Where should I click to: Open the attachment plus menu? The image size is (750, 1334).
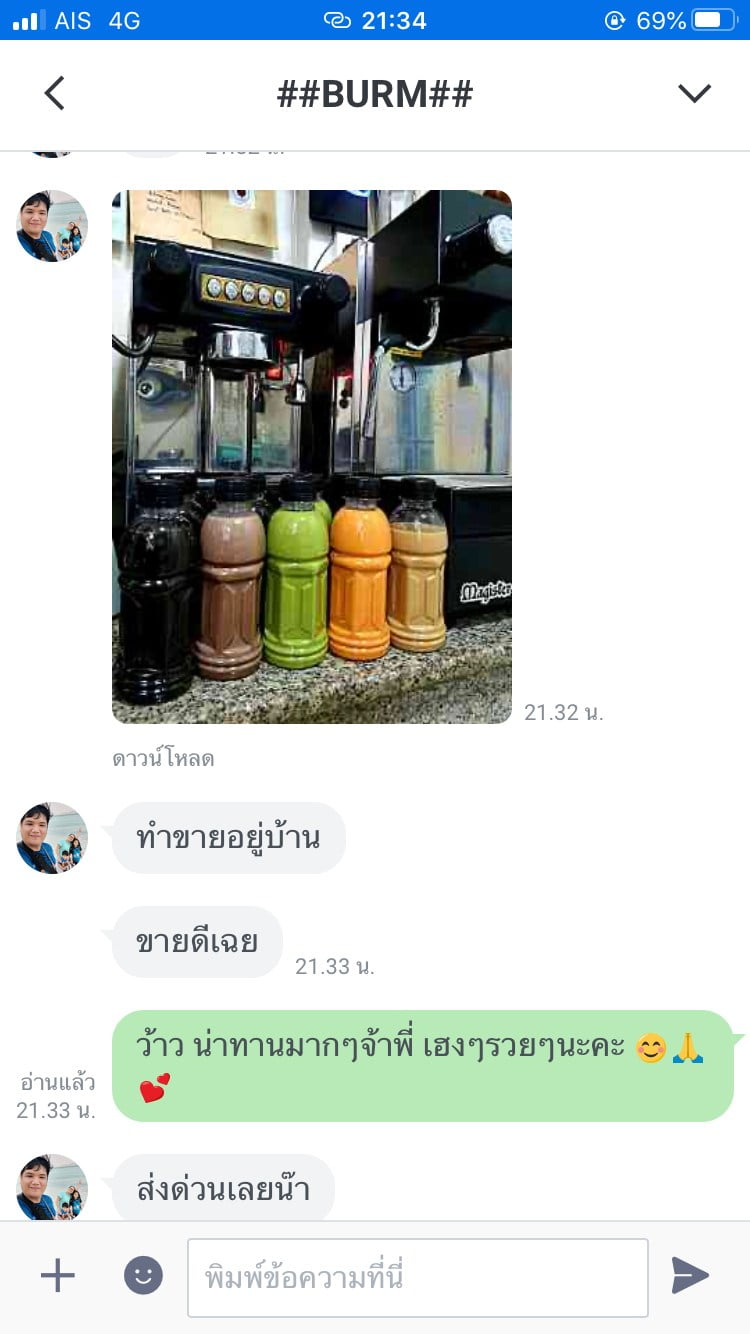[x=57, y=1275]
